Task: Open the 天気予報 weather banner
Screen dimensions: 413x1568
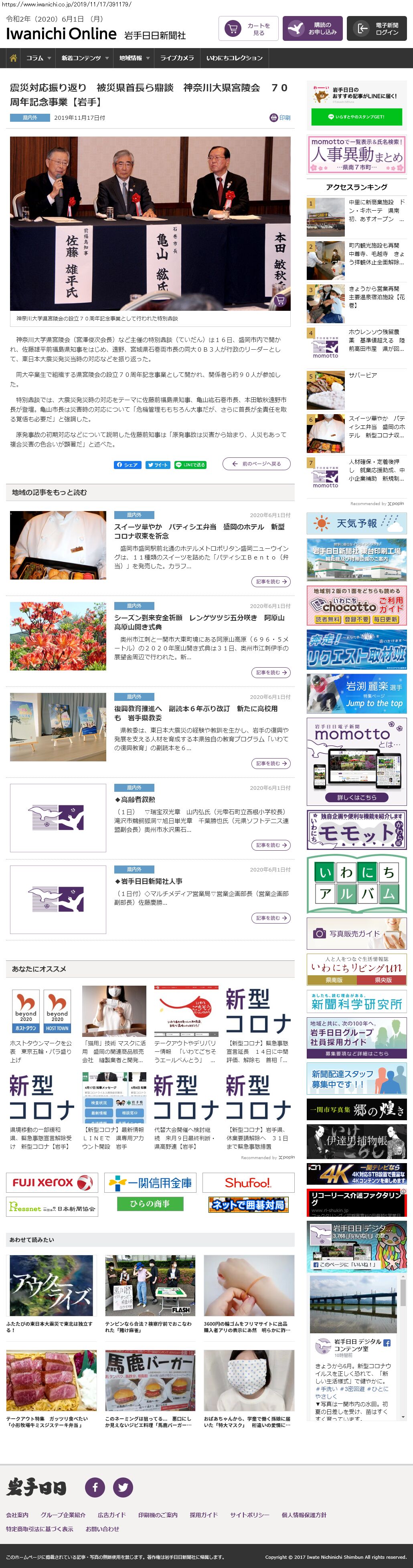Action: point(356,523)
